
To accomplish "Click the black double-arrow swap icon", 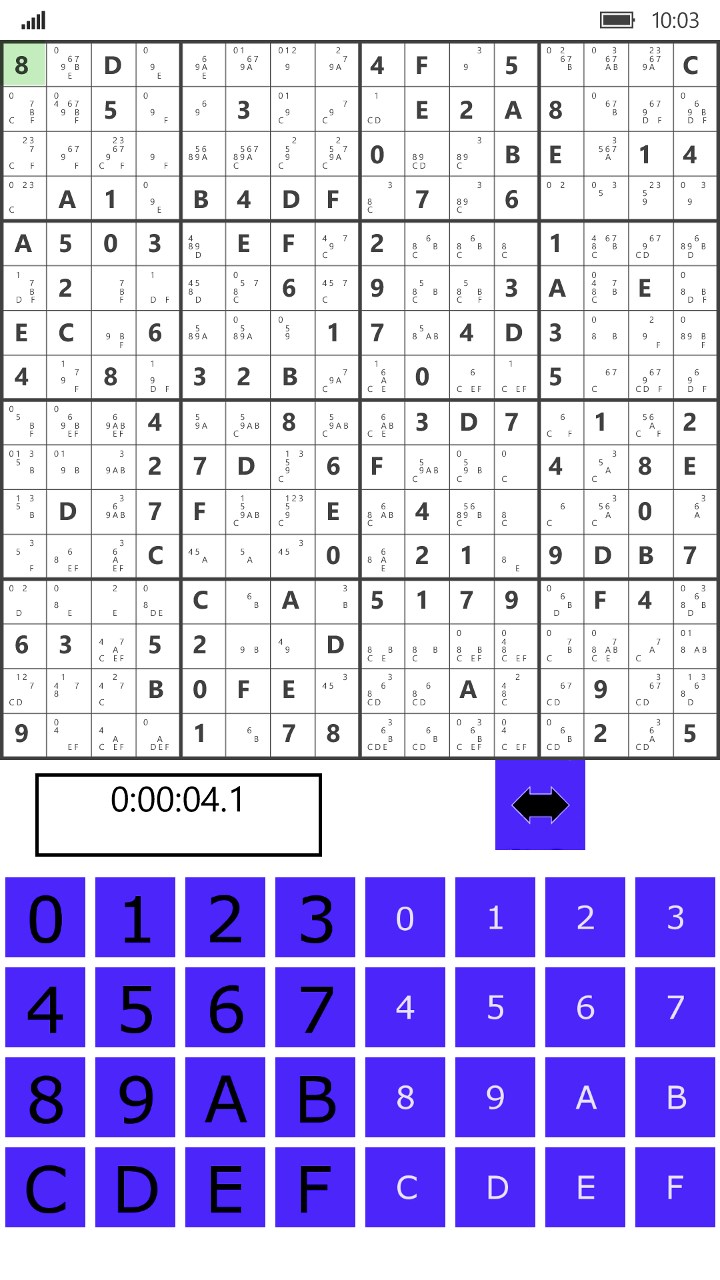I will click(x=539, y=805).
